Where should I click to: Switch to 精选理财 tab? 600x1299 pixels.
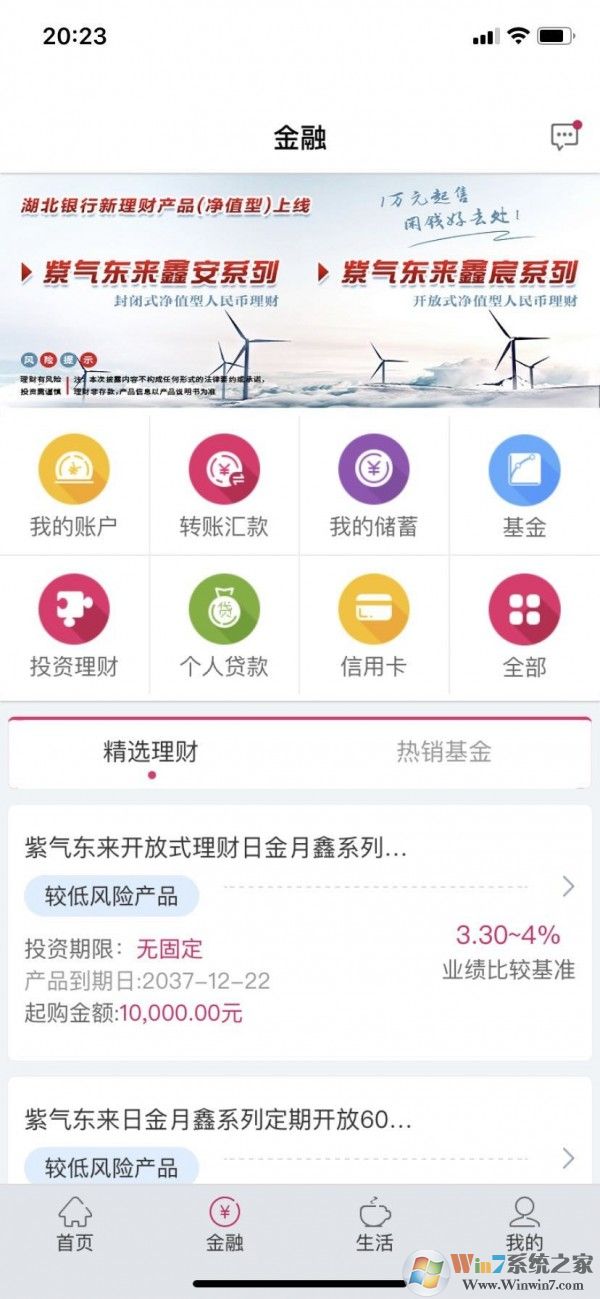(x=151, y=752)
